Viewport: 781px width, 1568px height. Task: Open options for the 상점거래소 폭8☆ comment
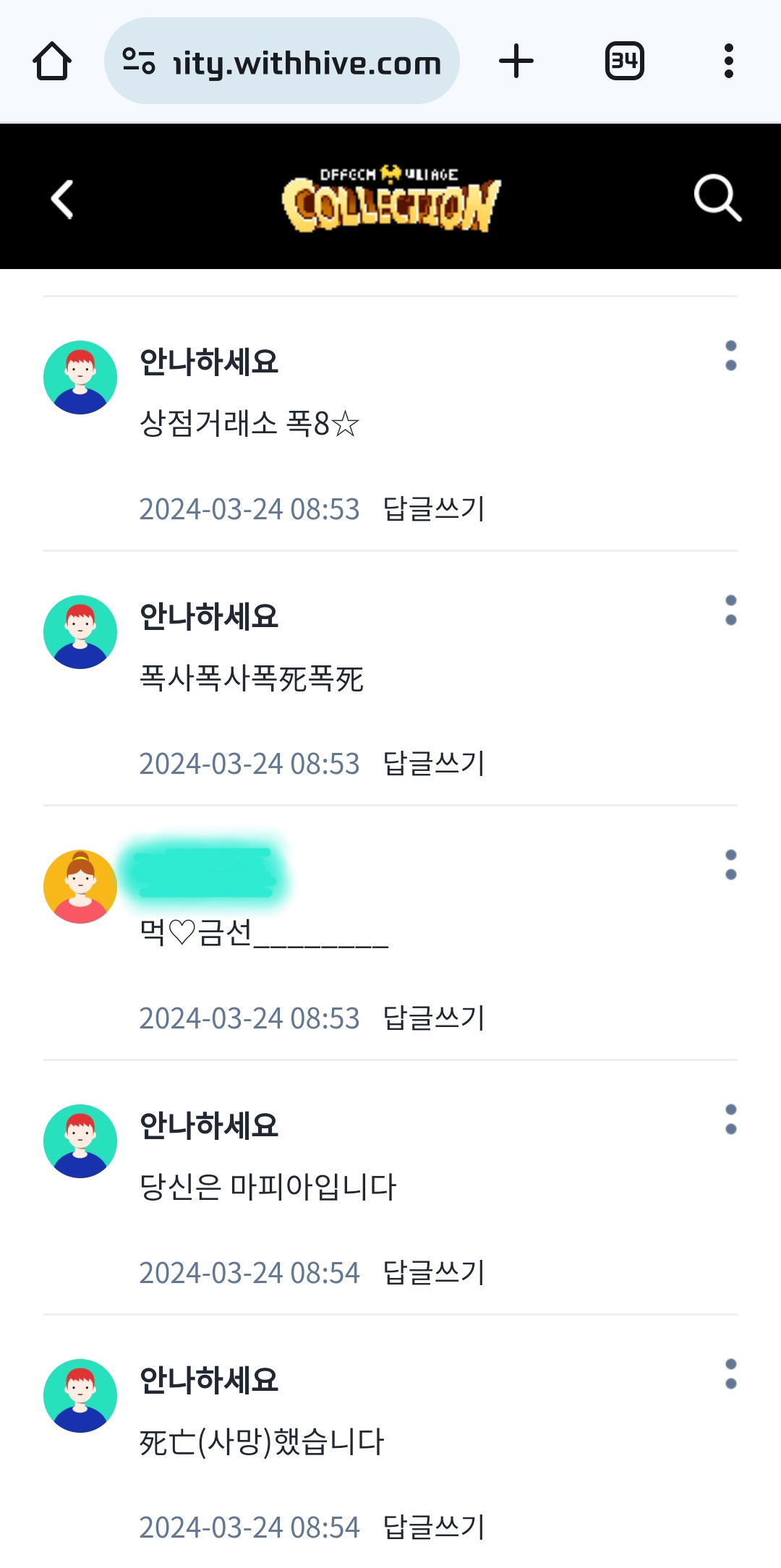click(730, 356)
